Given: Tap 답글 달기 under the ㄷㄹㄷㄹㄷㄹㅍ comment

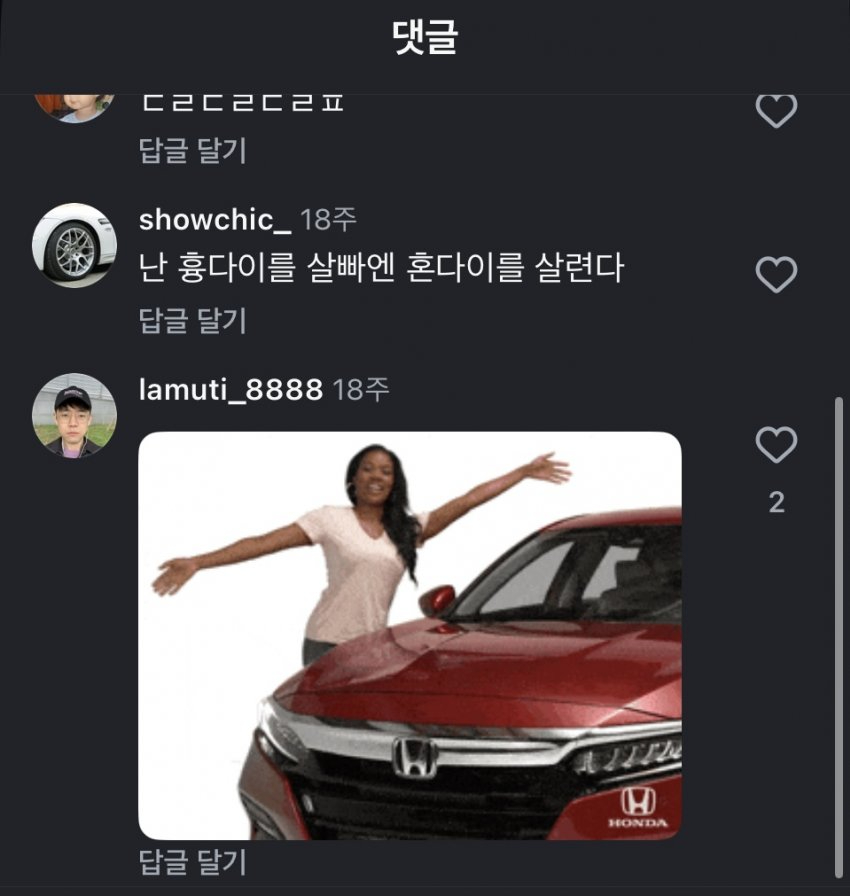Looking at the screenshot, I should point(193,151).
